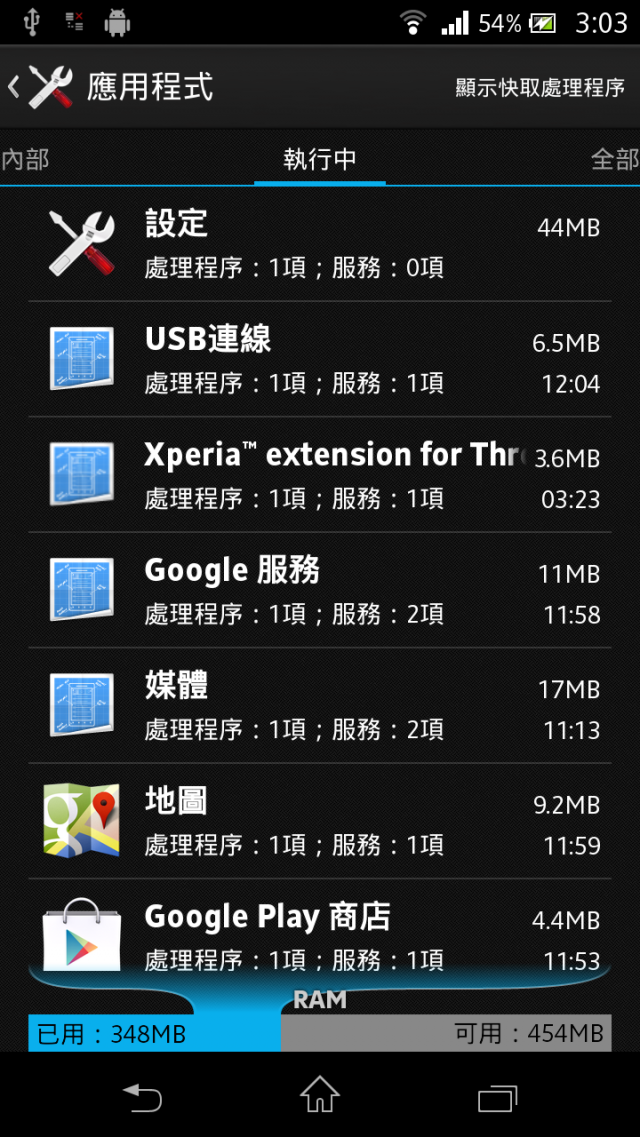Open the recent apps overview
Image resolution: width=640 pixels, height=1138 pixels.
pos(497,1097)
